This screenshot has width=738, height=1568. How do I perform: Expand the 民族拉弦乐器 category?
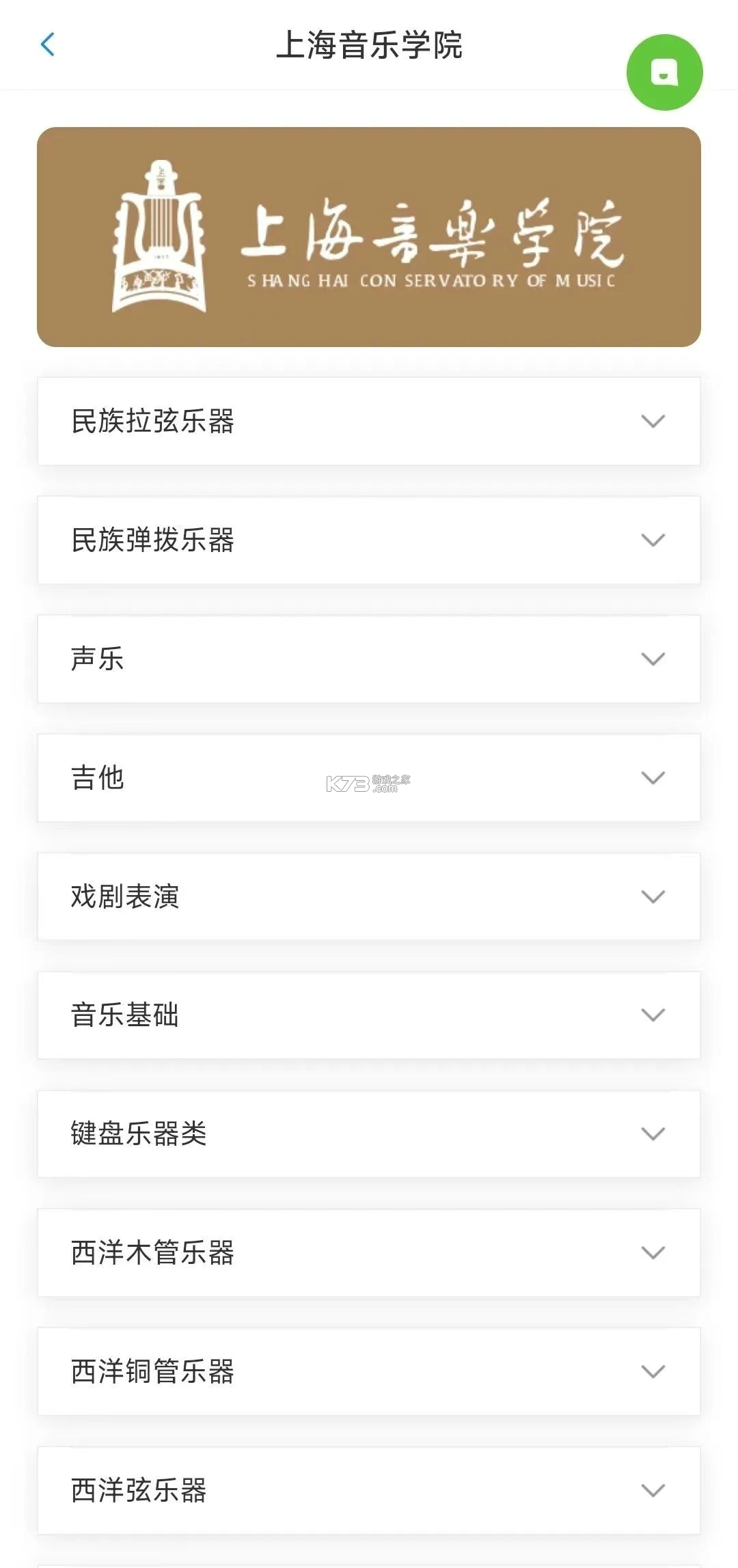[x=654, y=420]
